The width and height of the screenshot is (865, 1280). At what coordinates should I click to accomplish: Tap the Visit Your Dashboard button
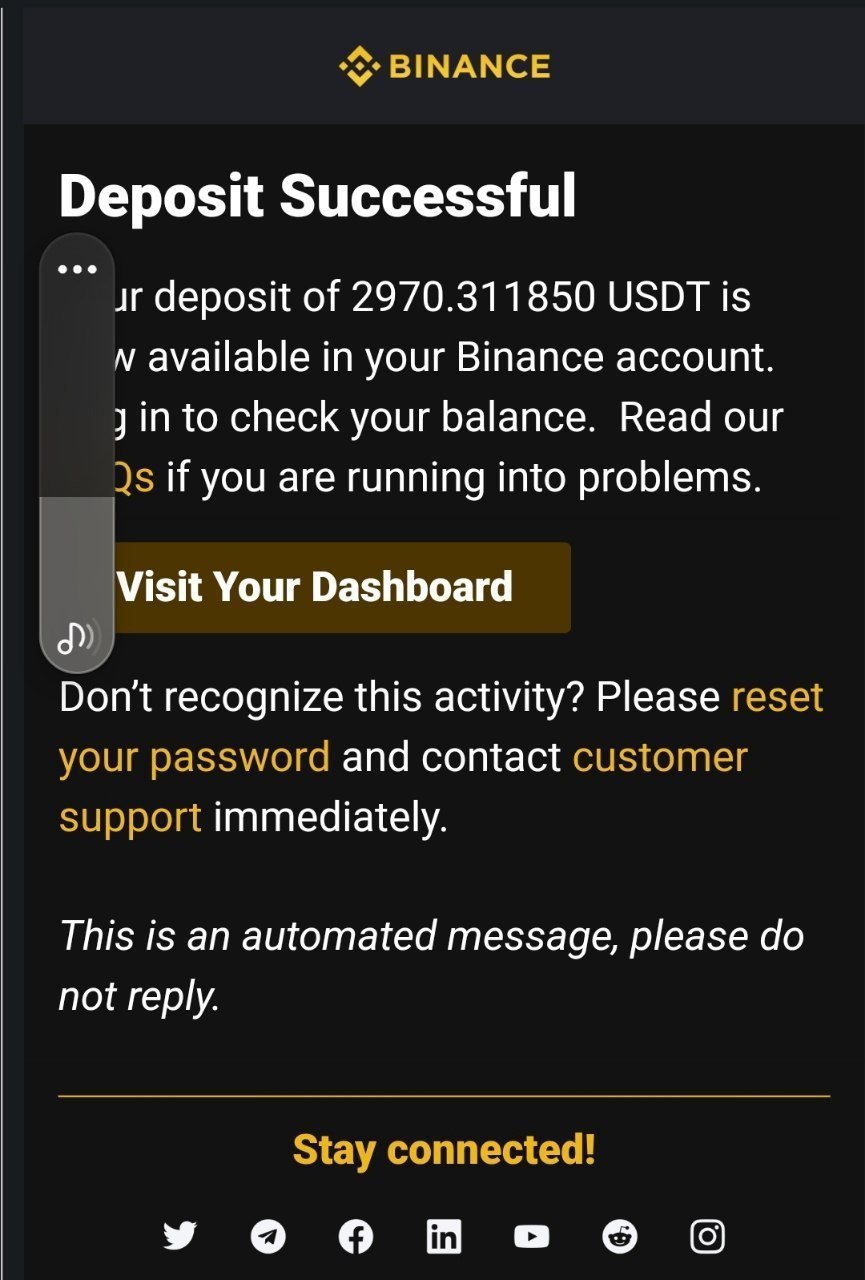click(340, 587)
